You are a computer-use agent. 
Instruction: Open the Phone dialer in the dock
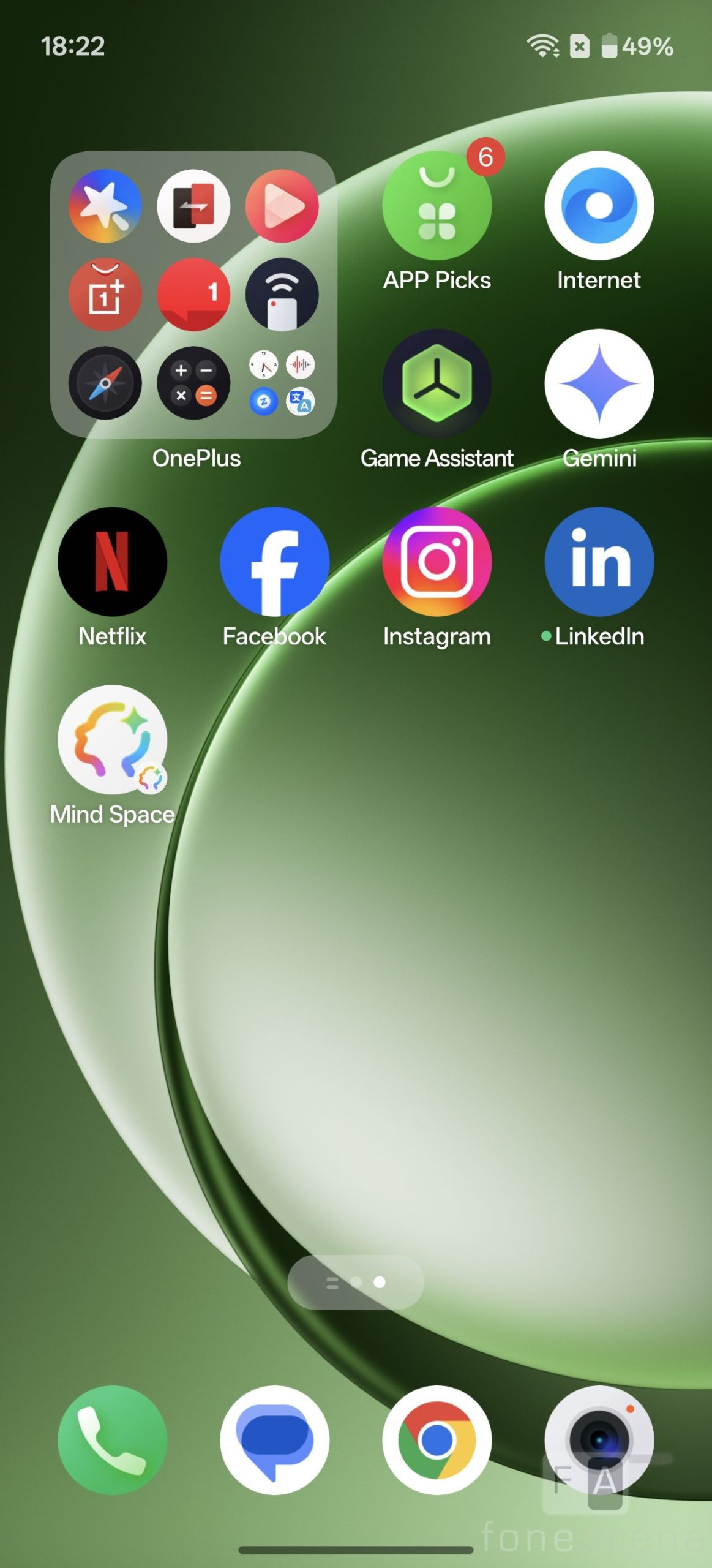pos(112,1440)
